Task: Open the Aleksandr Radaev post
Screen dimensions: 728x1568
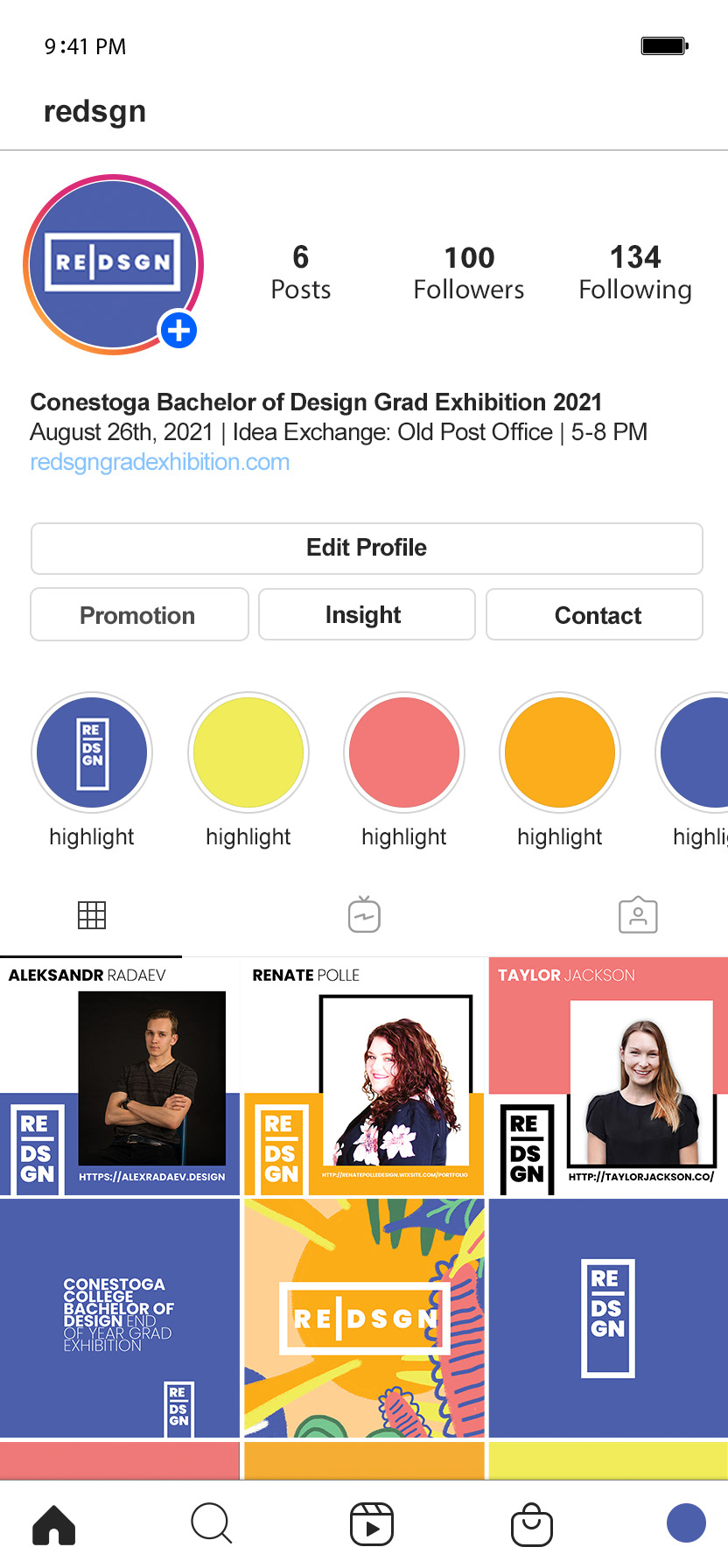Action: (120, 1078)
